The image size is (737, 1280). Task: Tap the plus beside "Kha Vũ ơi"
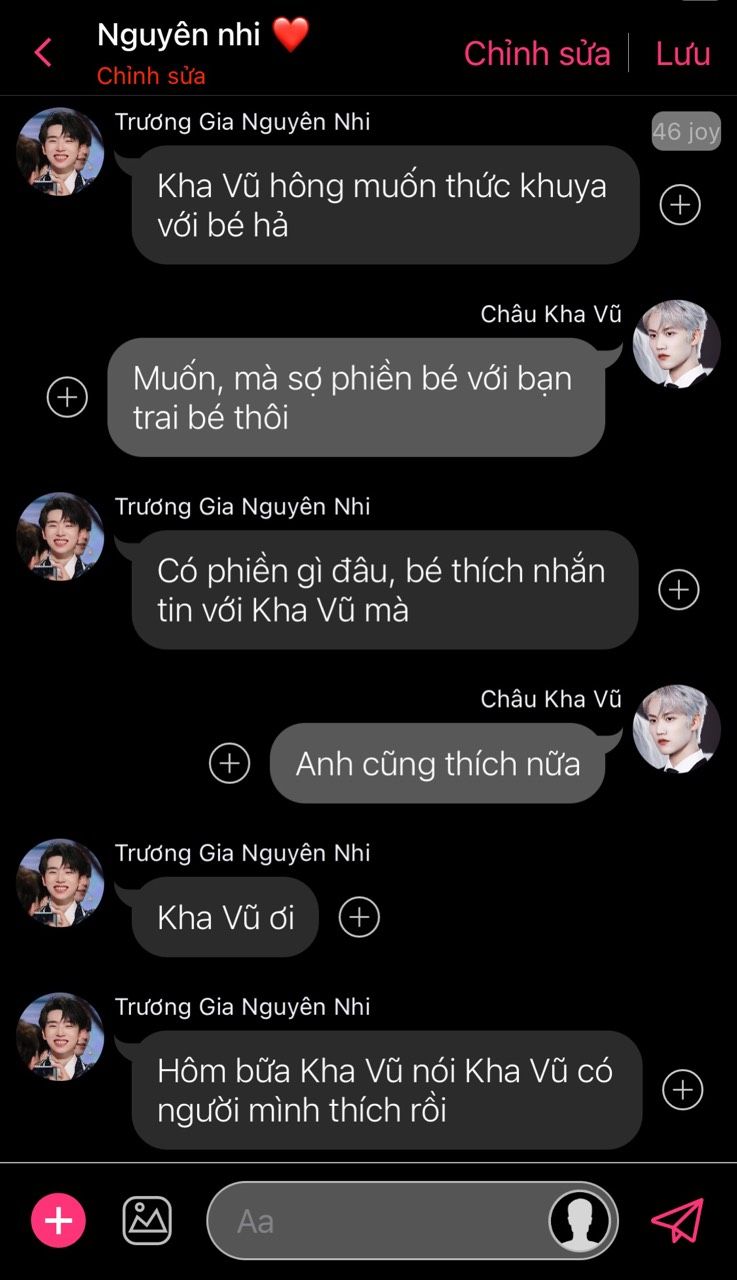coord(359,917)
